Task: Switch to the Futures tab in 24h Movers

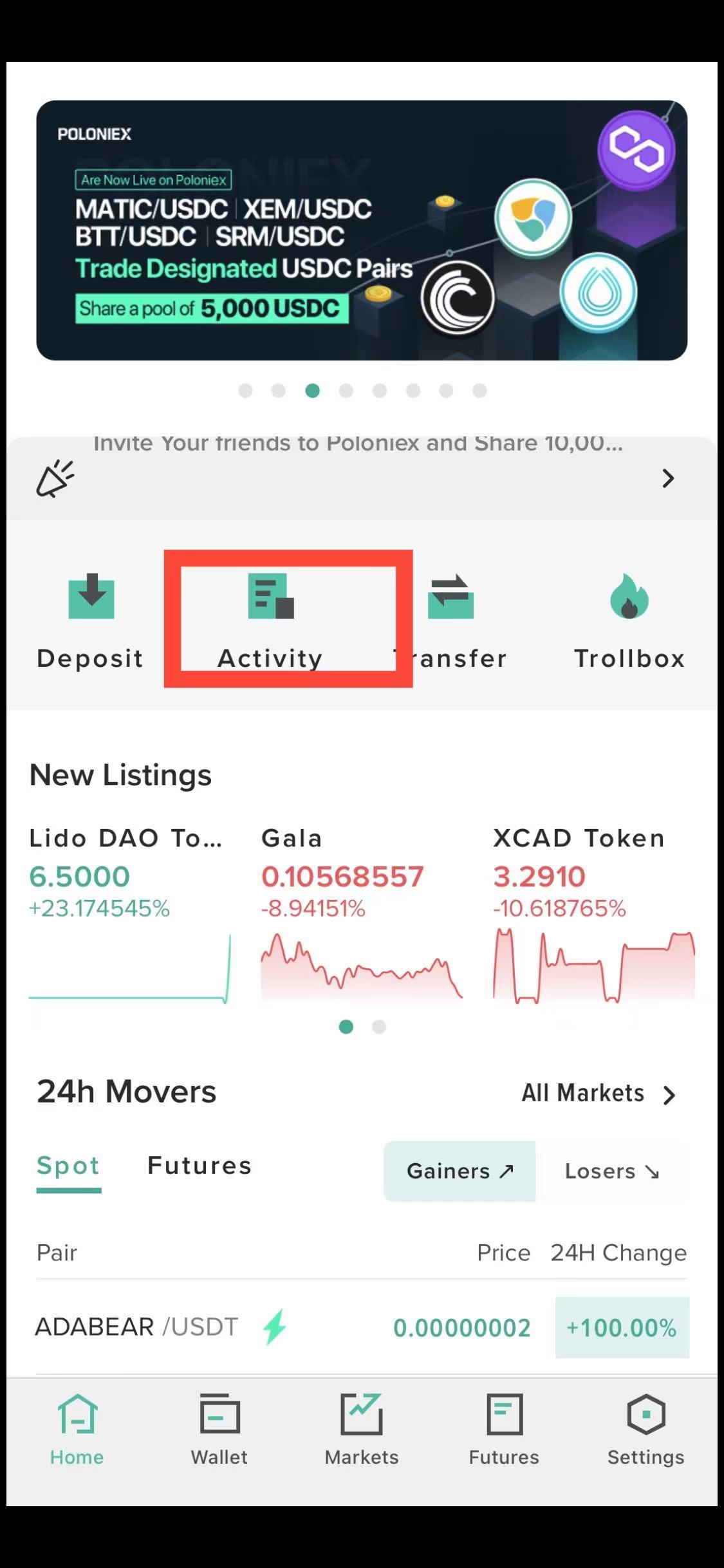Action: point(200,1166)
